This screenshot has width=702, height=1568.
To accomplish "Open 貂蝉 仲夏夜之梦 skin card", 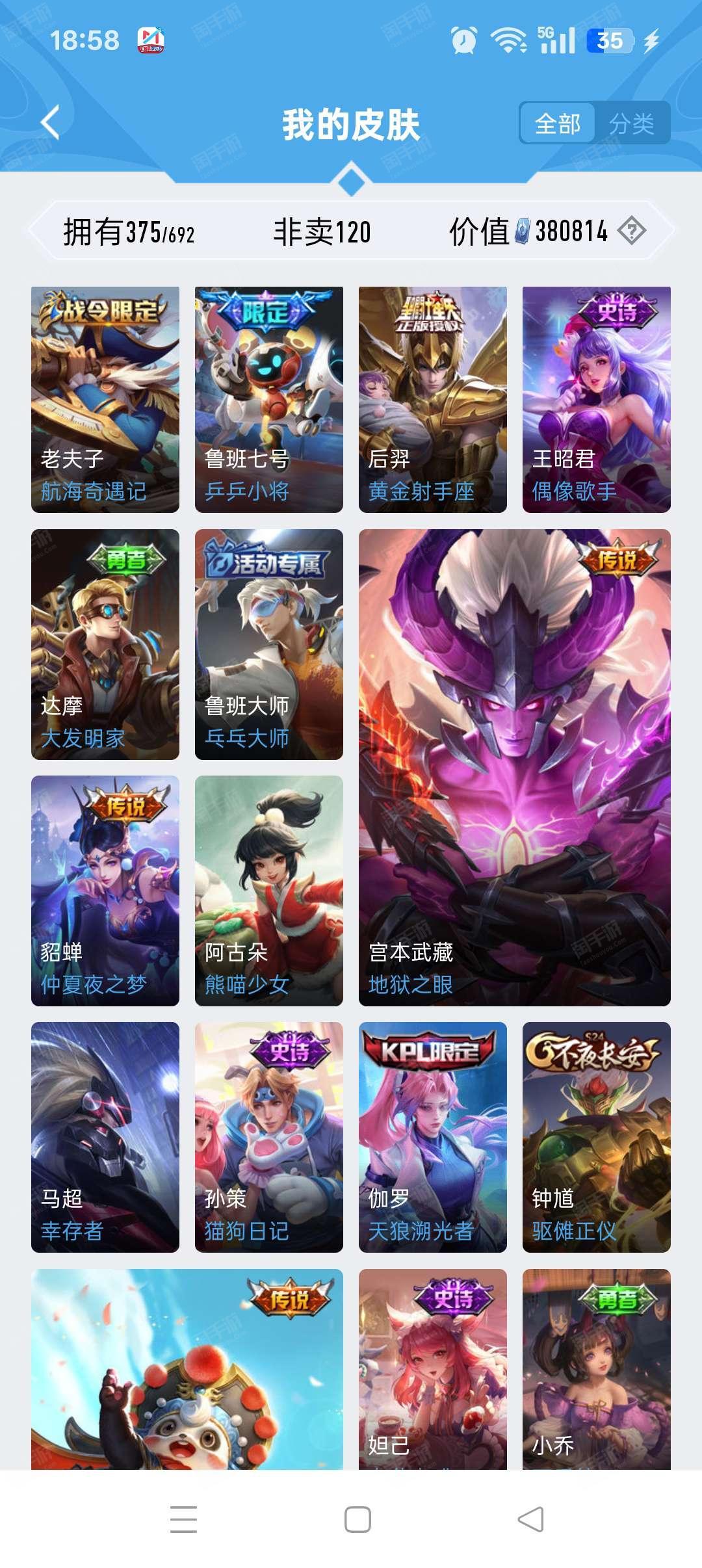I will point(105,891).
